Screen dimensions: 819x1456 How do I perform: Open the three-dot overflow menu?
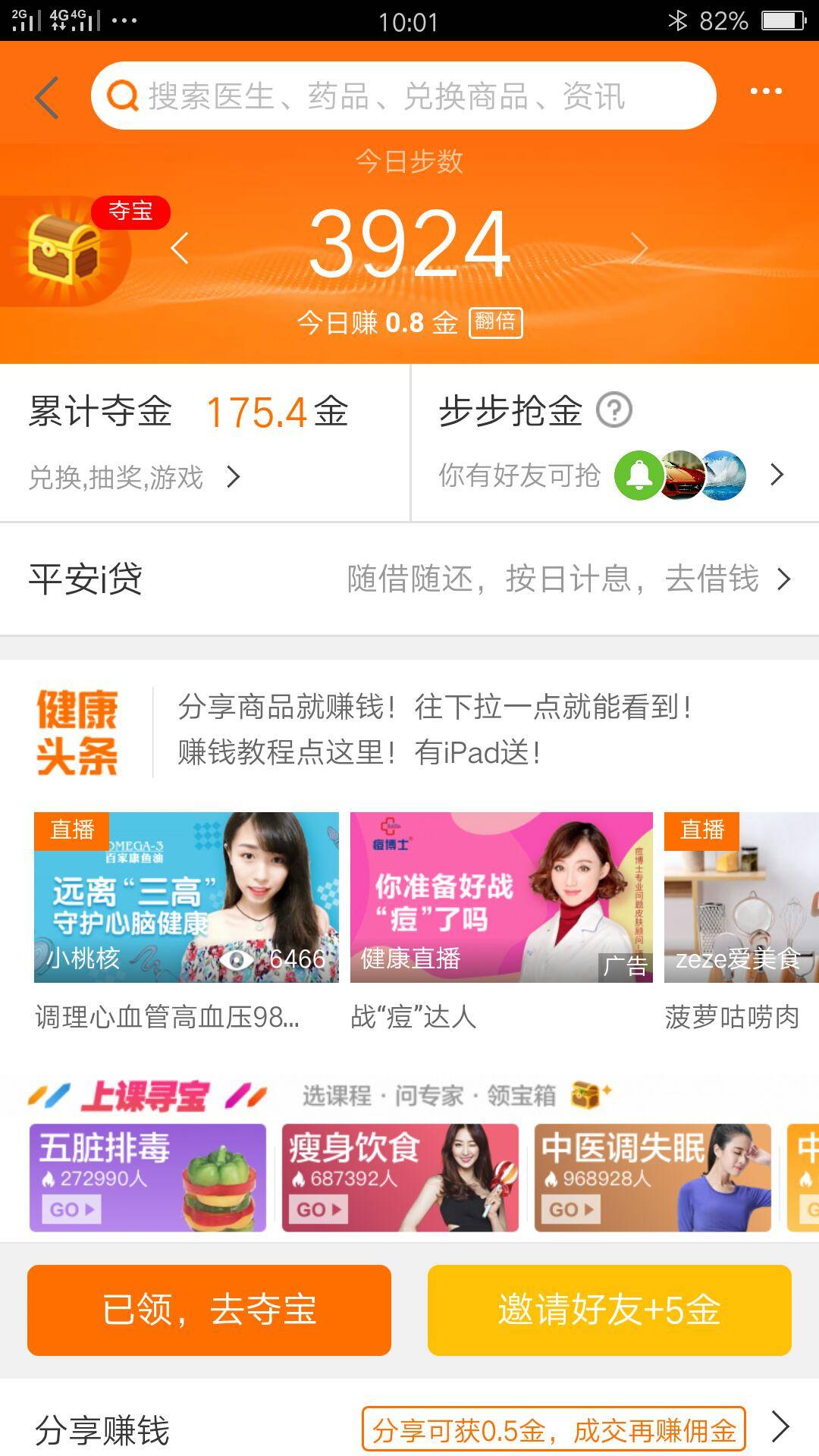click(765, 92)
